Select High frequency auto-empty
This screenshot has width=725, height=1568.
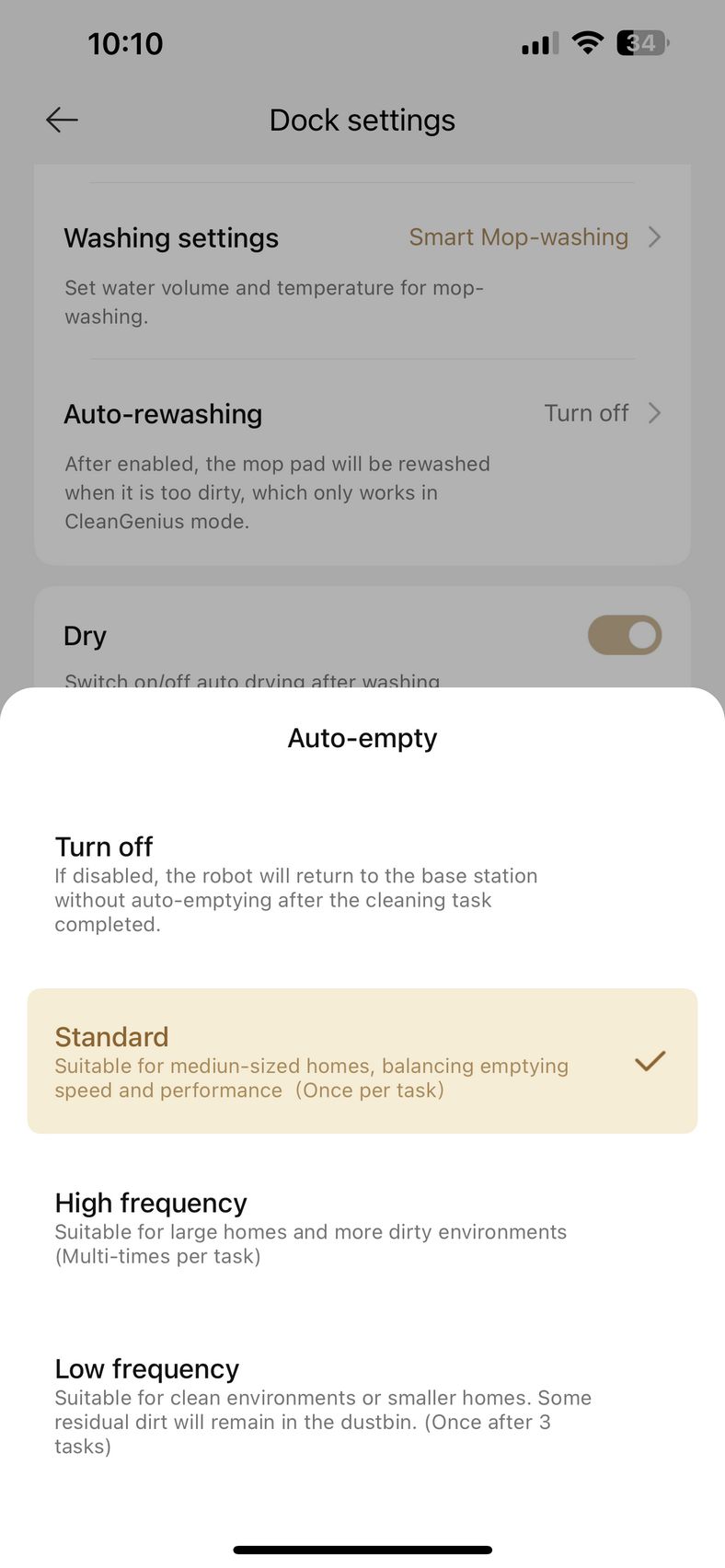(x=362, y=1228)
